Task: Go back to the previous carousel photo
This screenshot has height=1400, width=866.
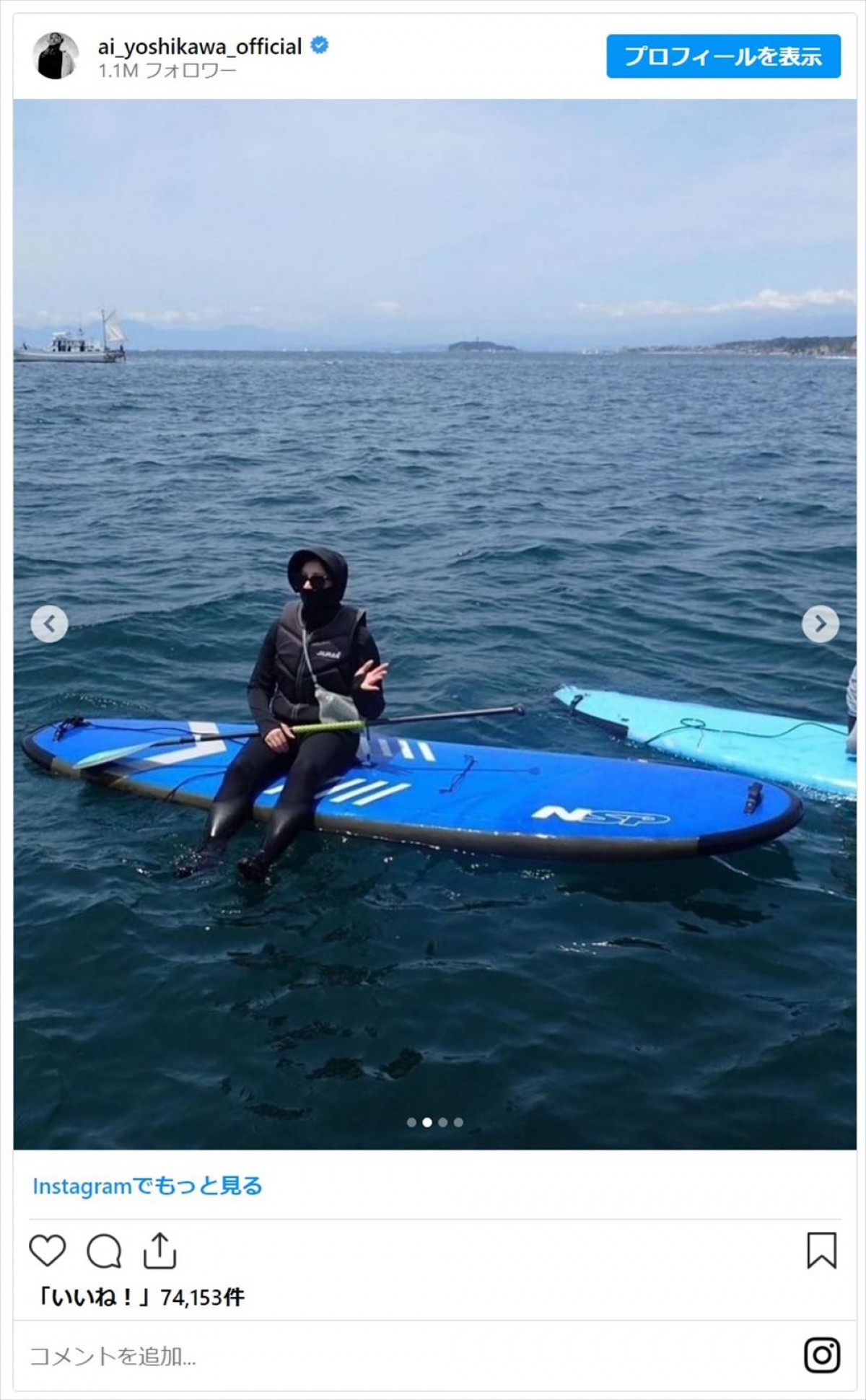Action: [x=49, y=624]
